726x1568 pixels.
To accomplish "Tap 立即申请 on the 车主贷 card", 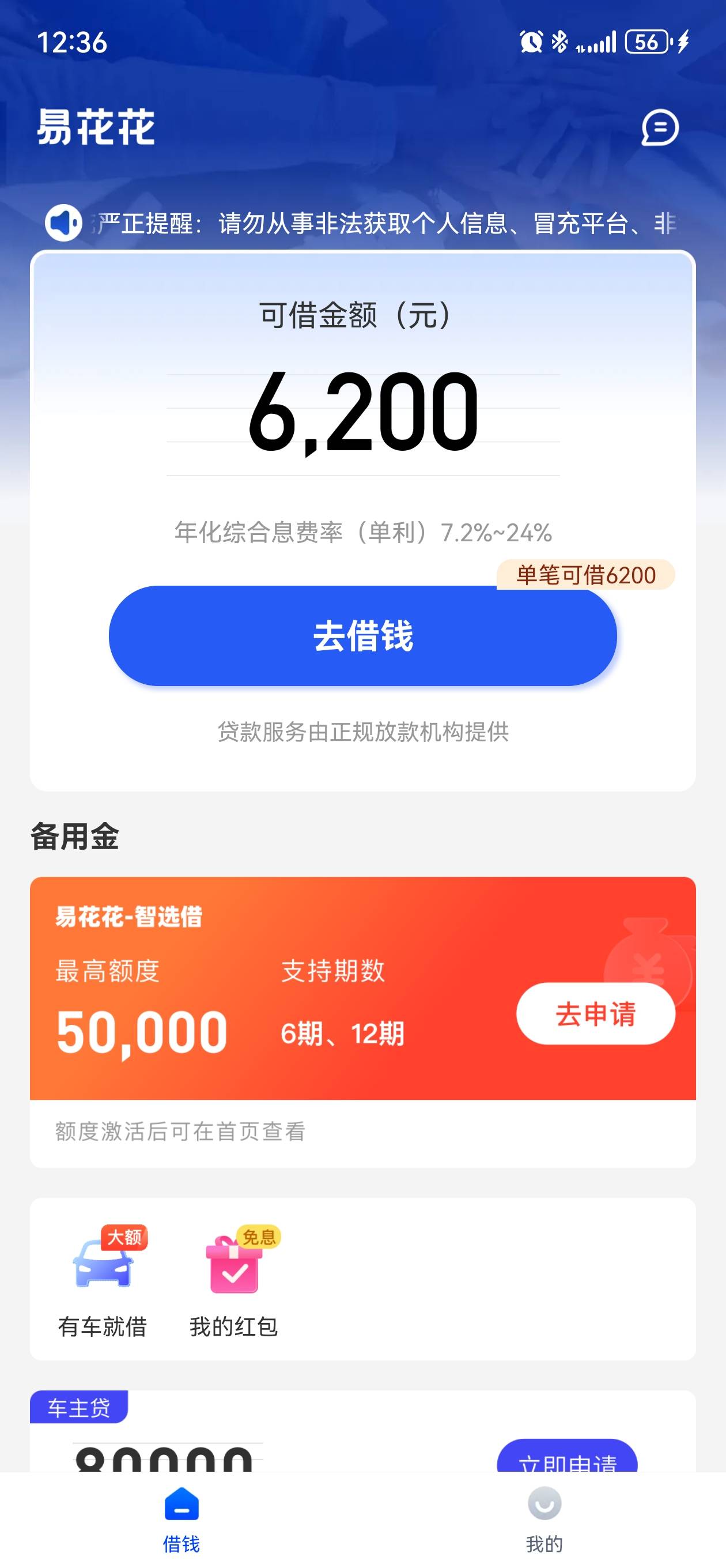I will [567, 1457].
